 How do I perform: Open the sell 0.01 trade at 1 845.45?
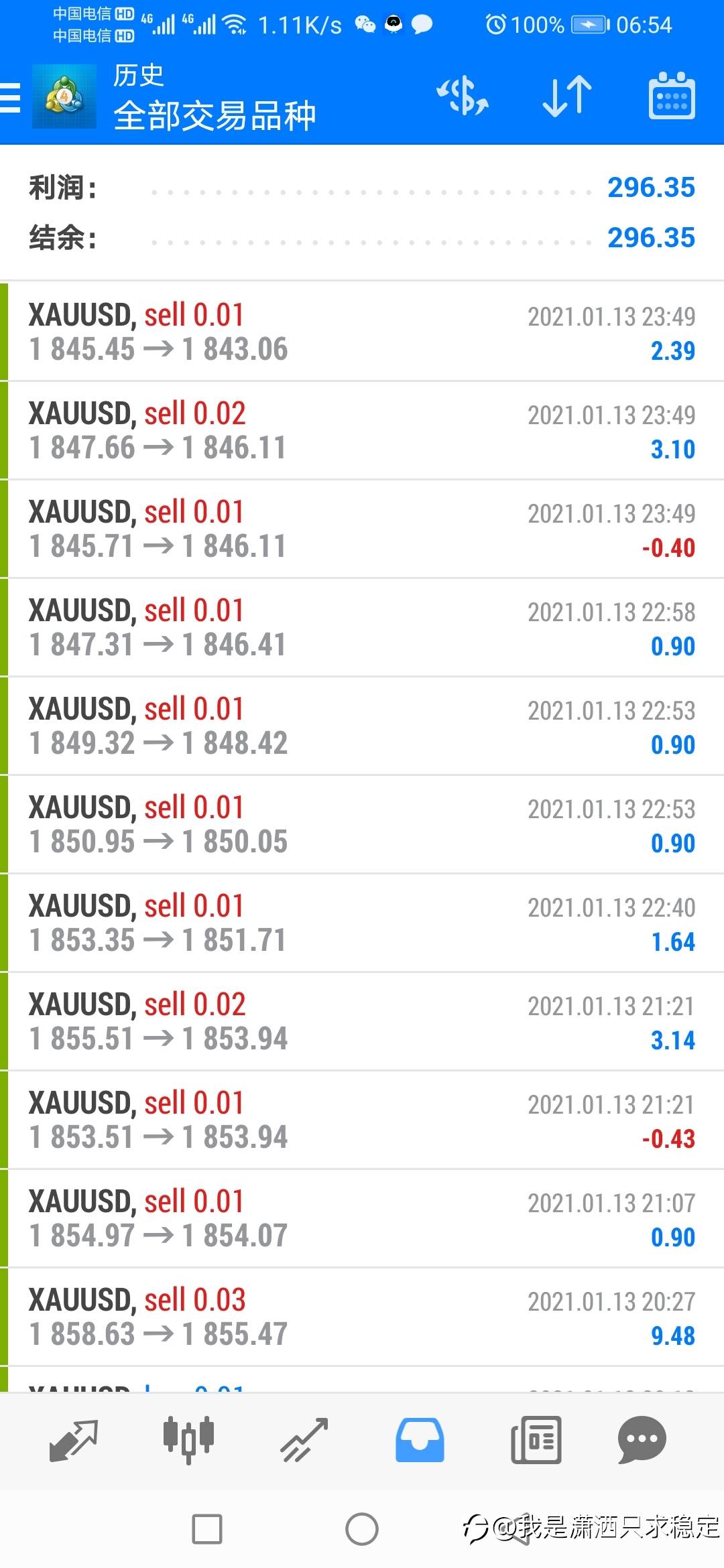point(362,332)
